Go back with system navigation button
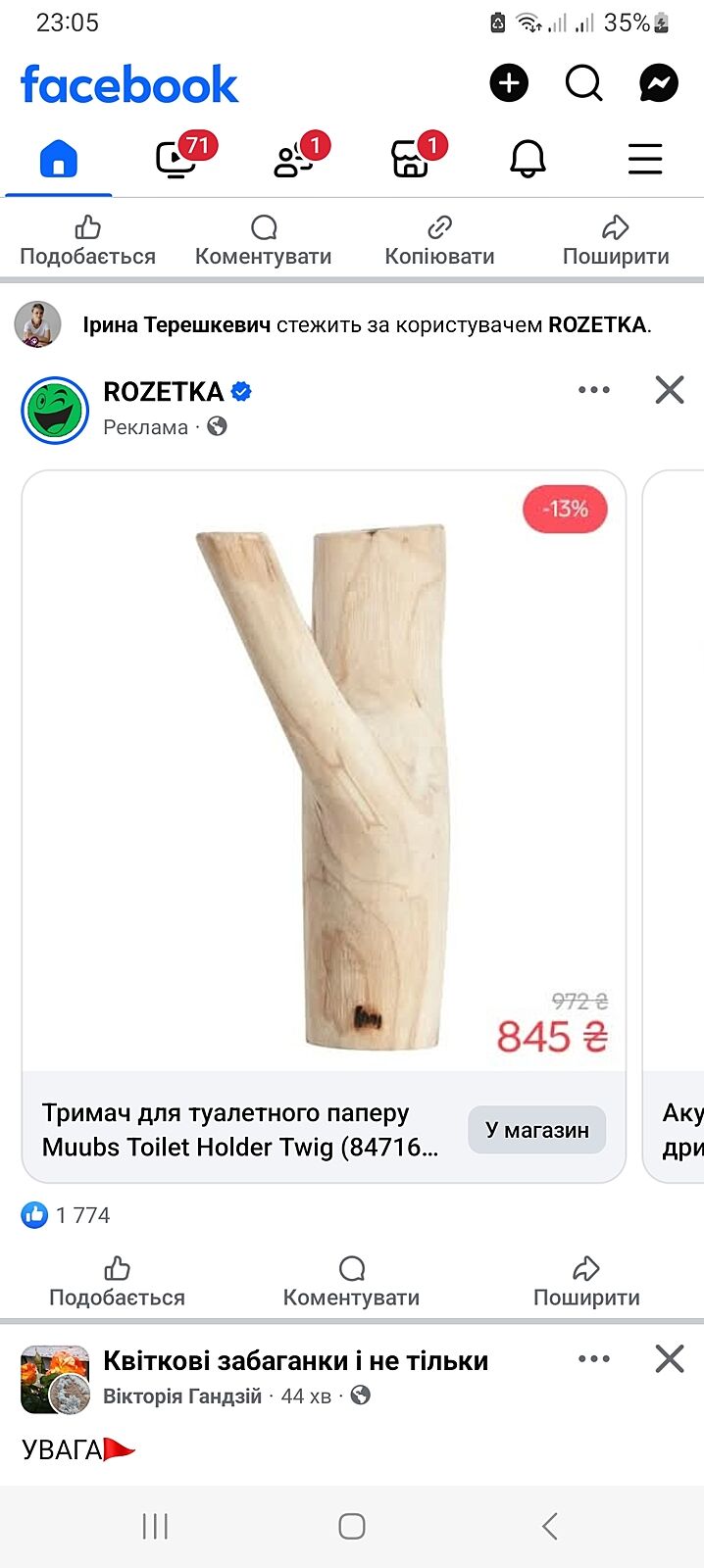Screen dimensions: 704x1568 point(550,1526)
